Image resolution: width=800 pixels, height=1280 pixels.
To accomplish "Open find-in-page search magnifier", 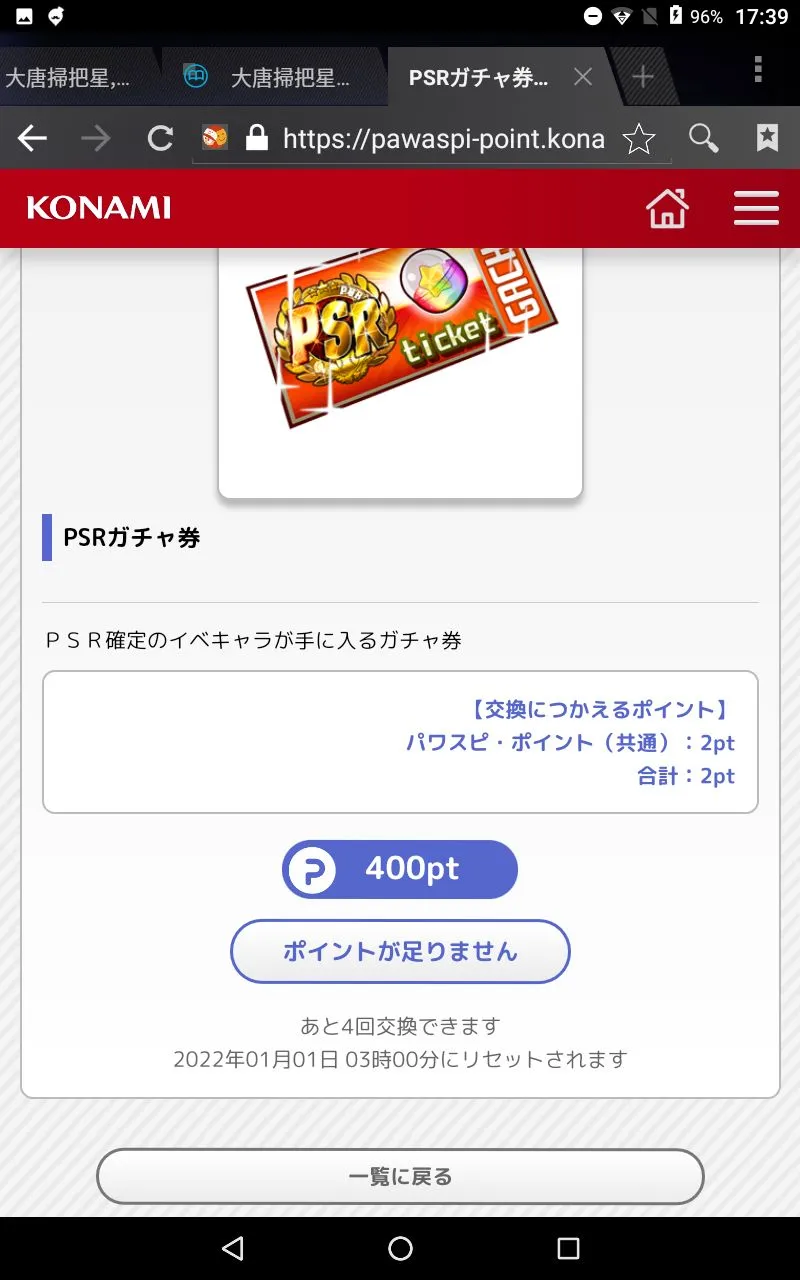I will coord(704,138).
